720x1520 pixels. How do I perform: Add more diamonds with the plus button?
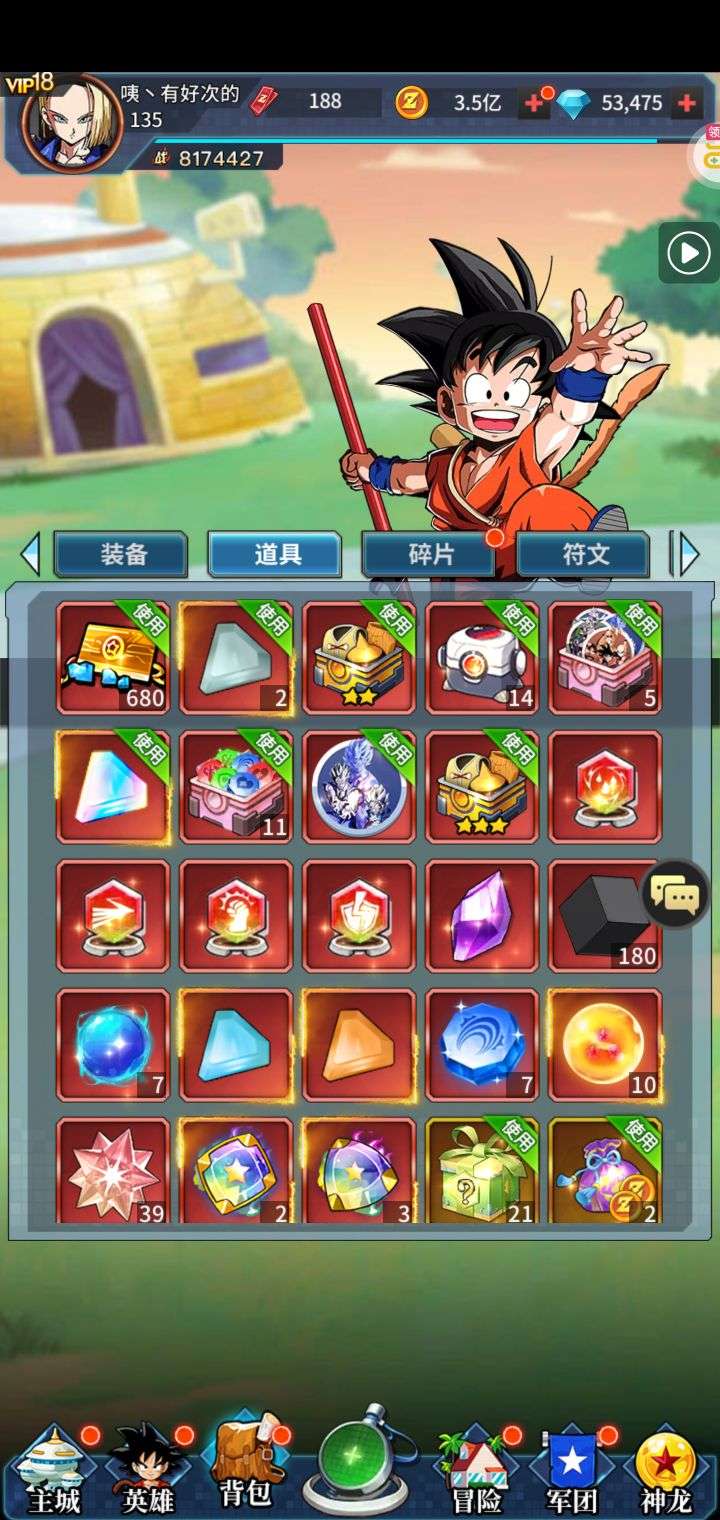tap(687, 103)
